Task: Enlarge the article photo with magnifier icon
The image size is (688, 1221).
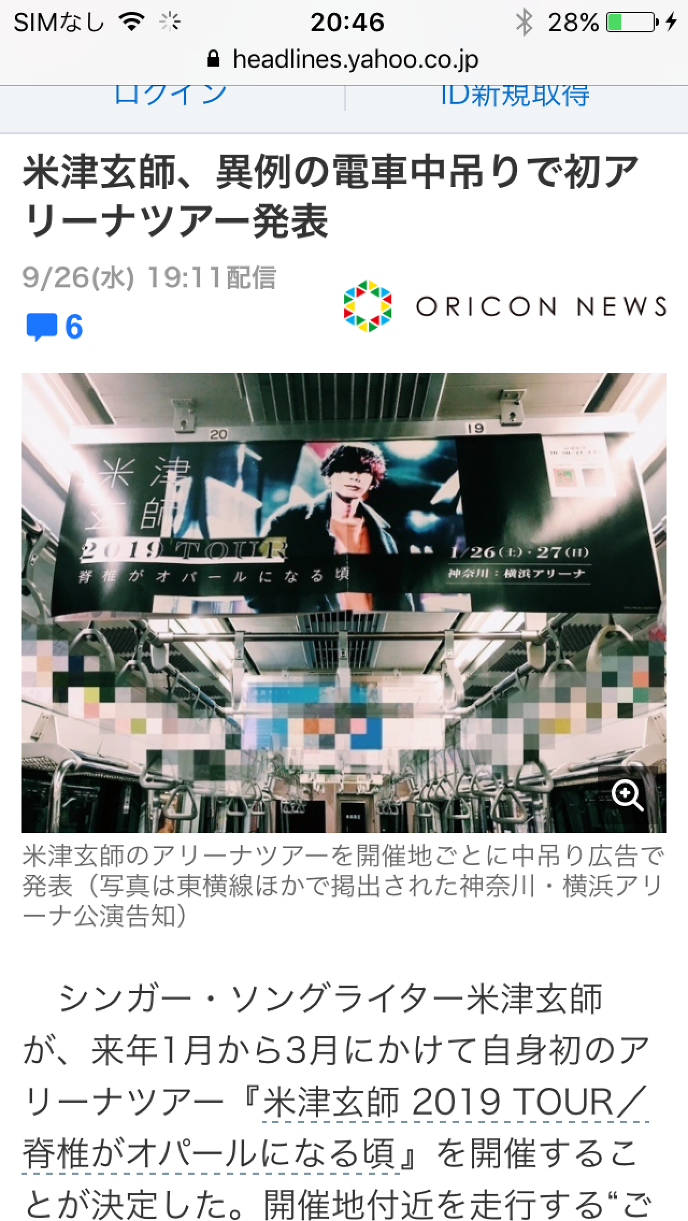Action: coord(628,795)
